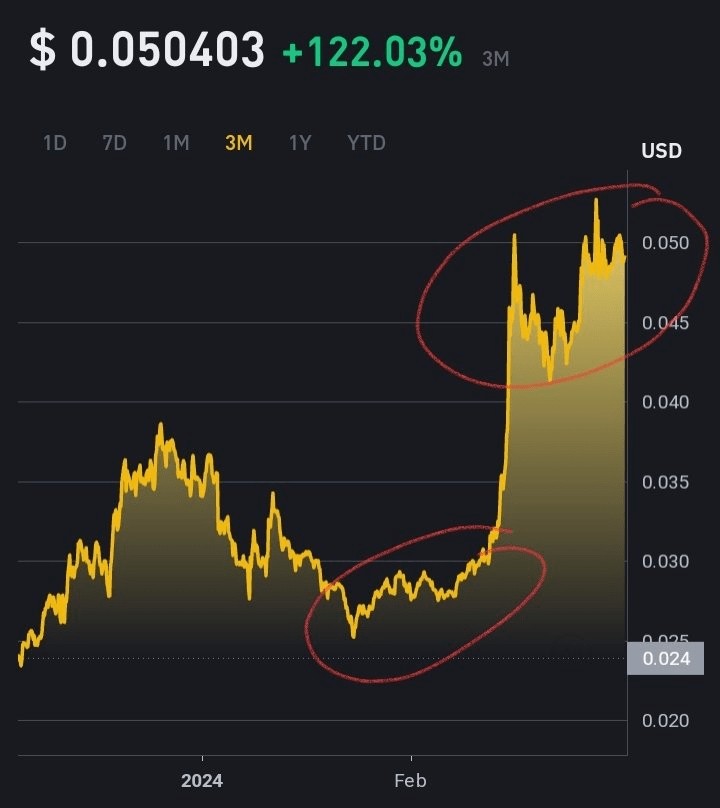Click the 0.045 gridline label
Image resolution: width=720 pixels, height=808 pixels.
(x=664, y=319)
